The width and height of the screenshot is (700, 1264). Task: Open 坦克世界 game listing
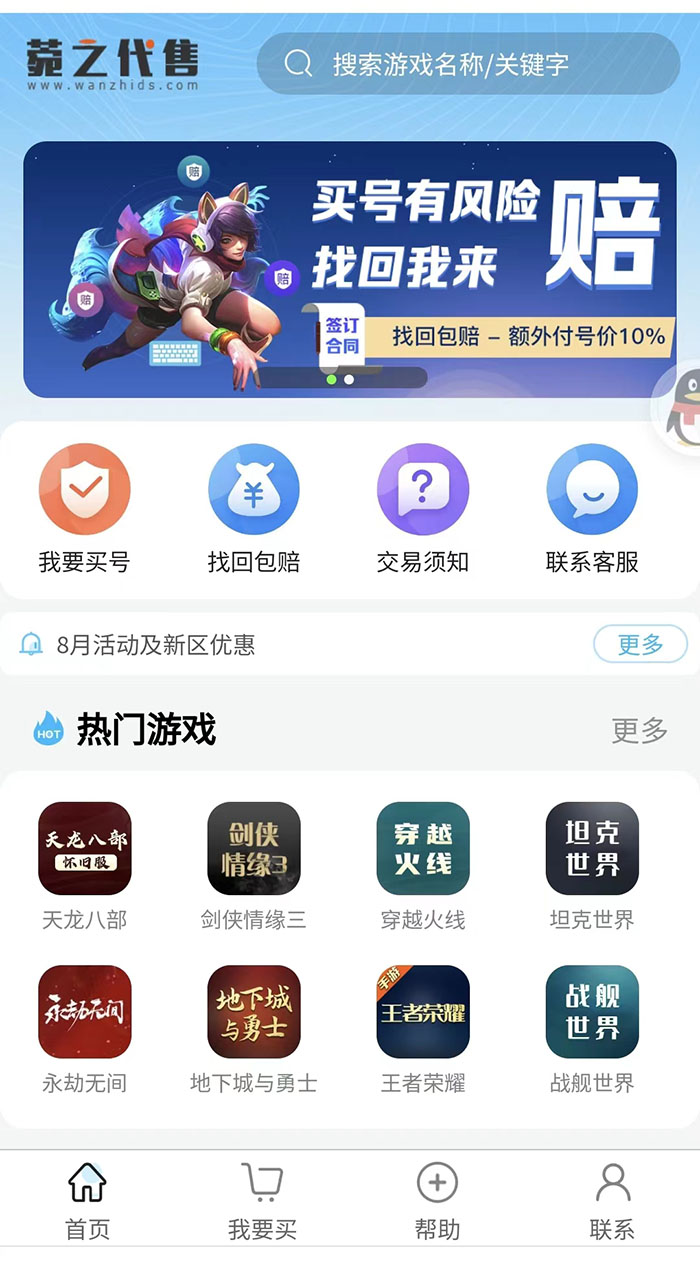pyautogui.click(x=592, y=865)
